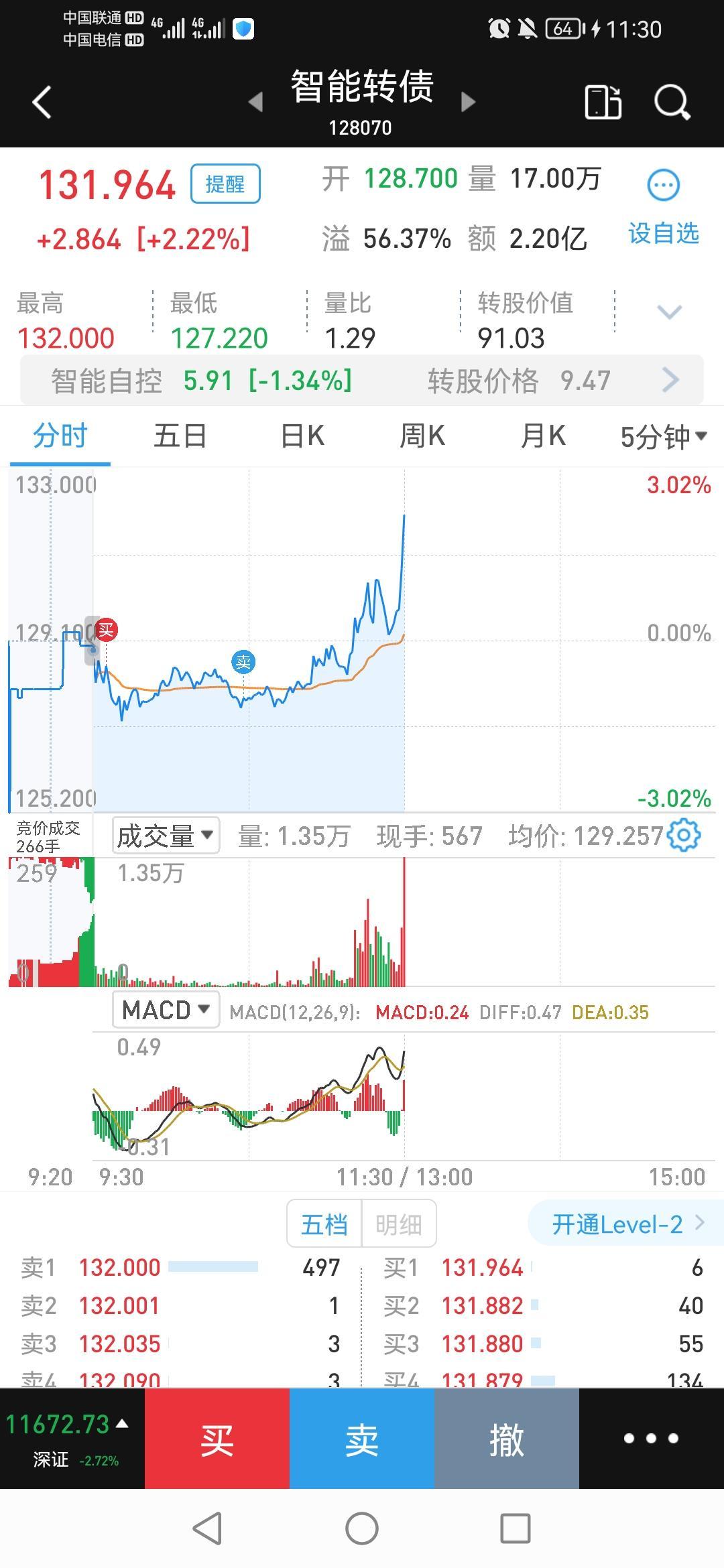
Task: Select the 周K chart tab
Action: pos(422,436)
